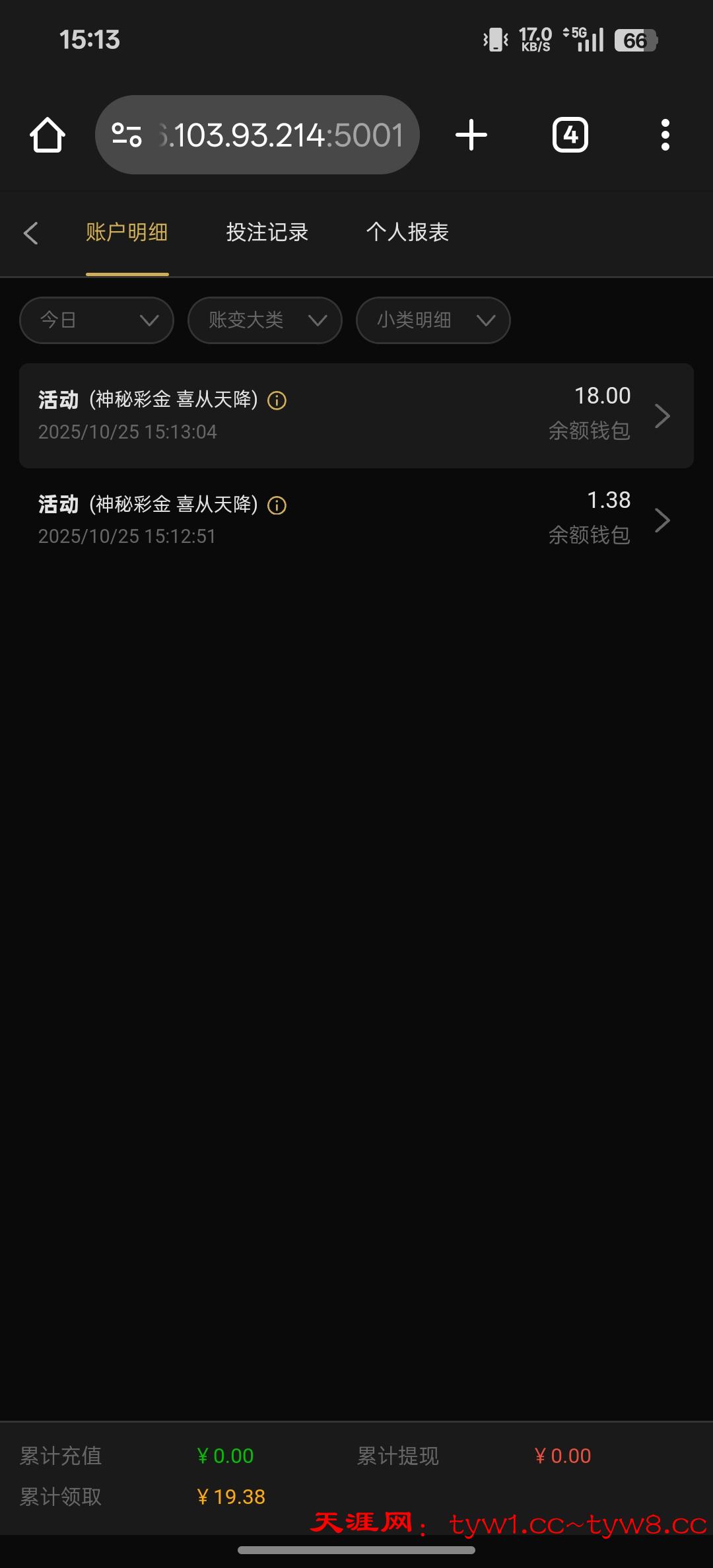The image size is (713, 1568).
Task: Open the tab switcher showing 4 tabs
Action: (x=570, y=135)
